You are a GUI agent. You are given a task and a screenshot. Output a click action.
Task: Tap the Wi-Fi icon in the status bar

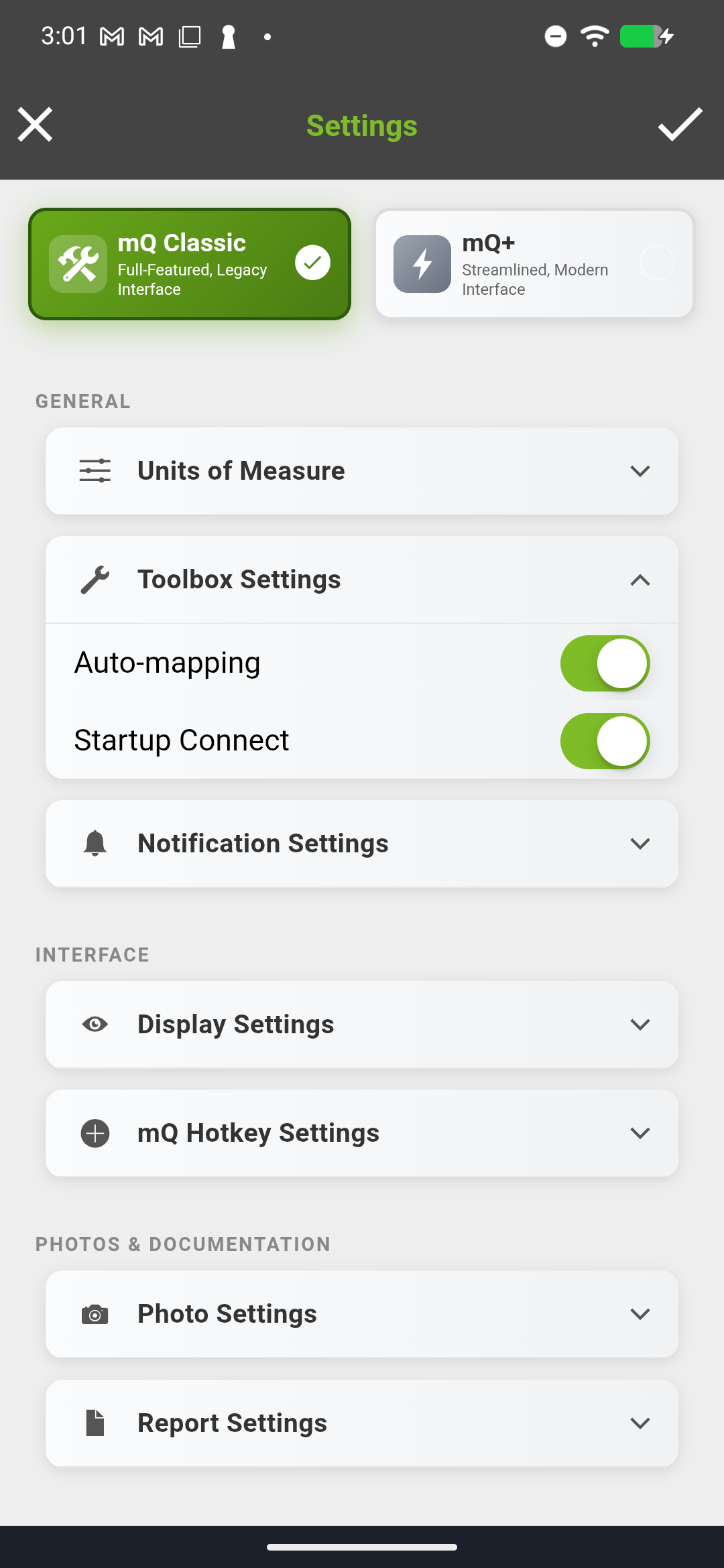pyautogui.click(x=593, y=37)
